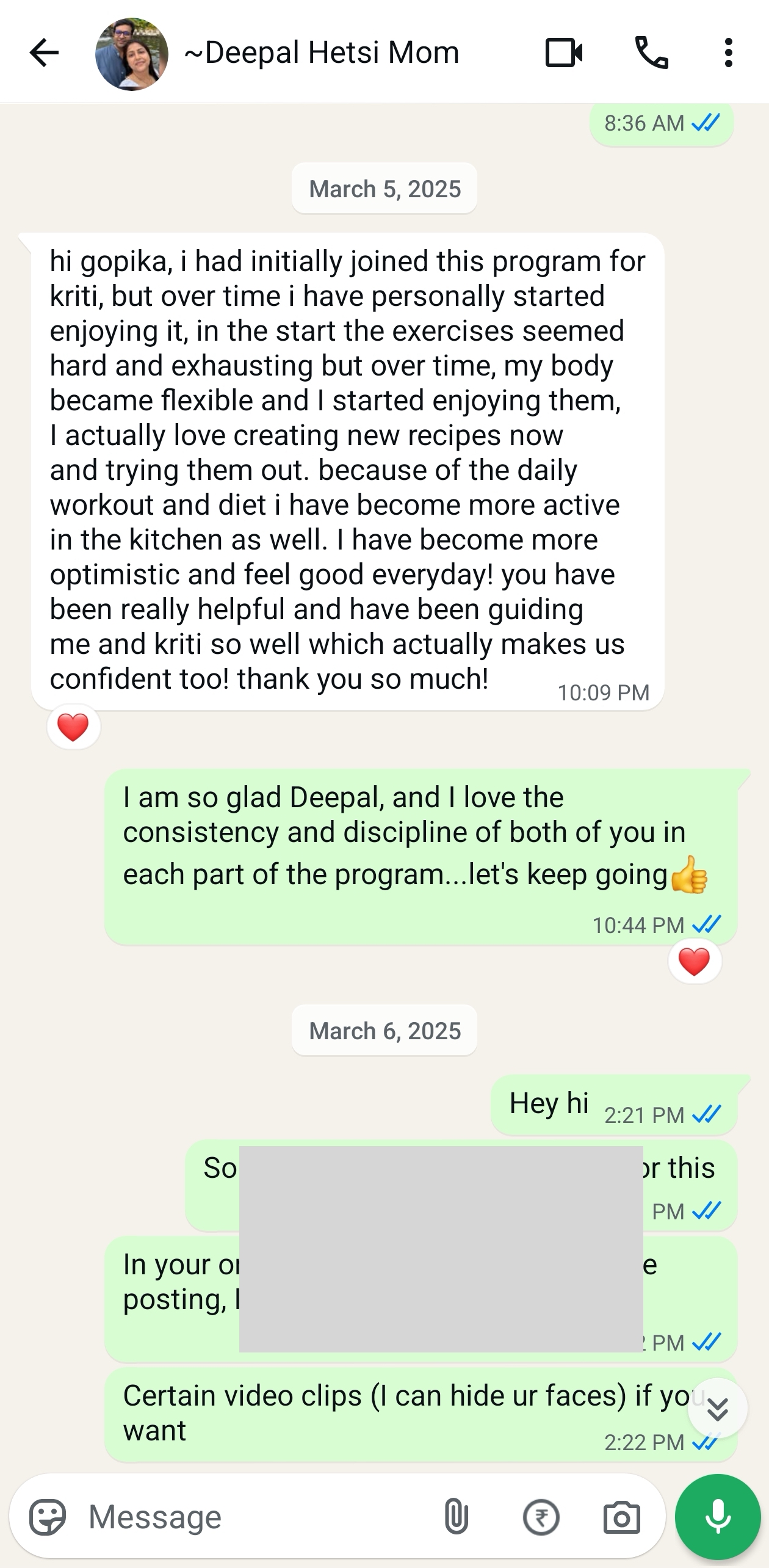Open the emoji and sticker picker
The height and width of the screenshot is (1568, 769).
coord(47,1517)
